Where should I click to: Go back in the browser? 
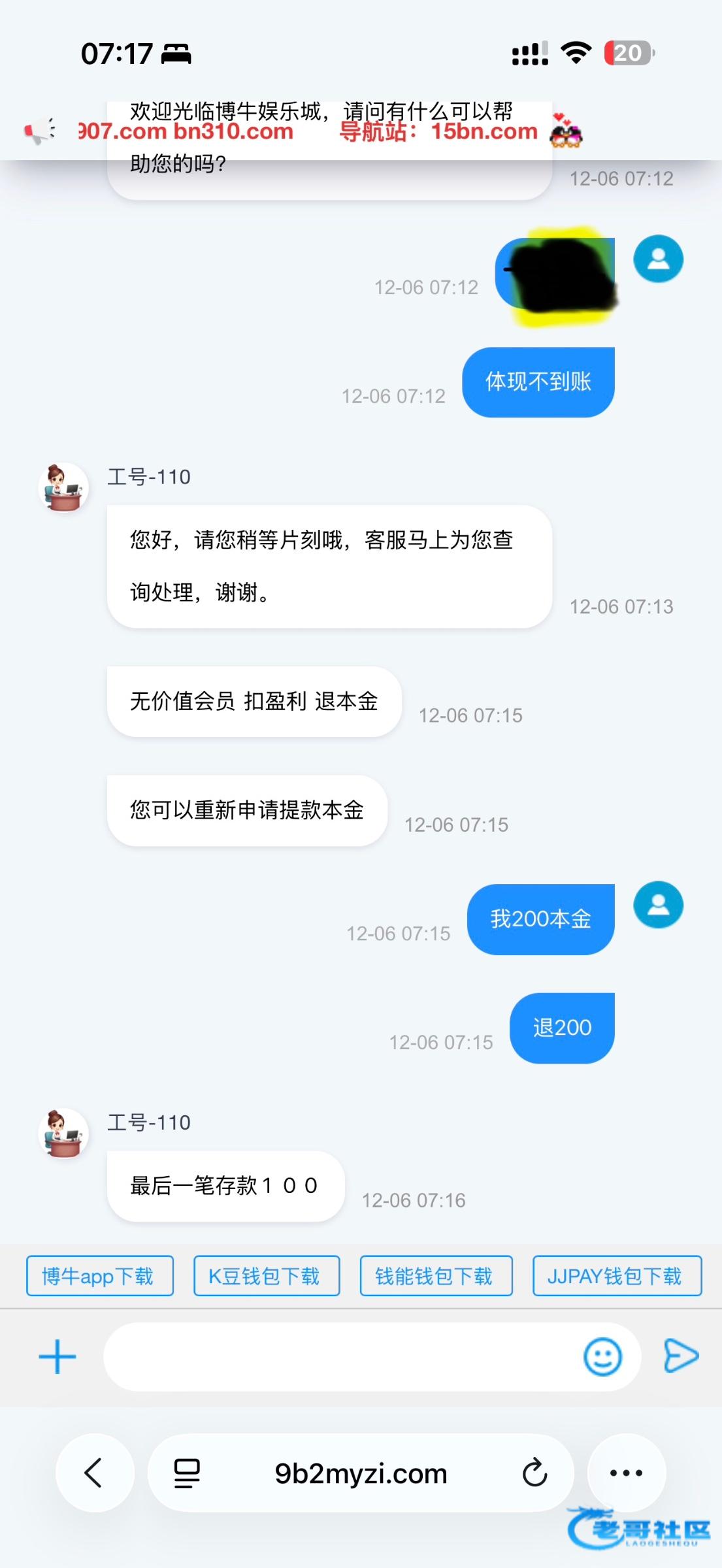tap(94, 1473)
